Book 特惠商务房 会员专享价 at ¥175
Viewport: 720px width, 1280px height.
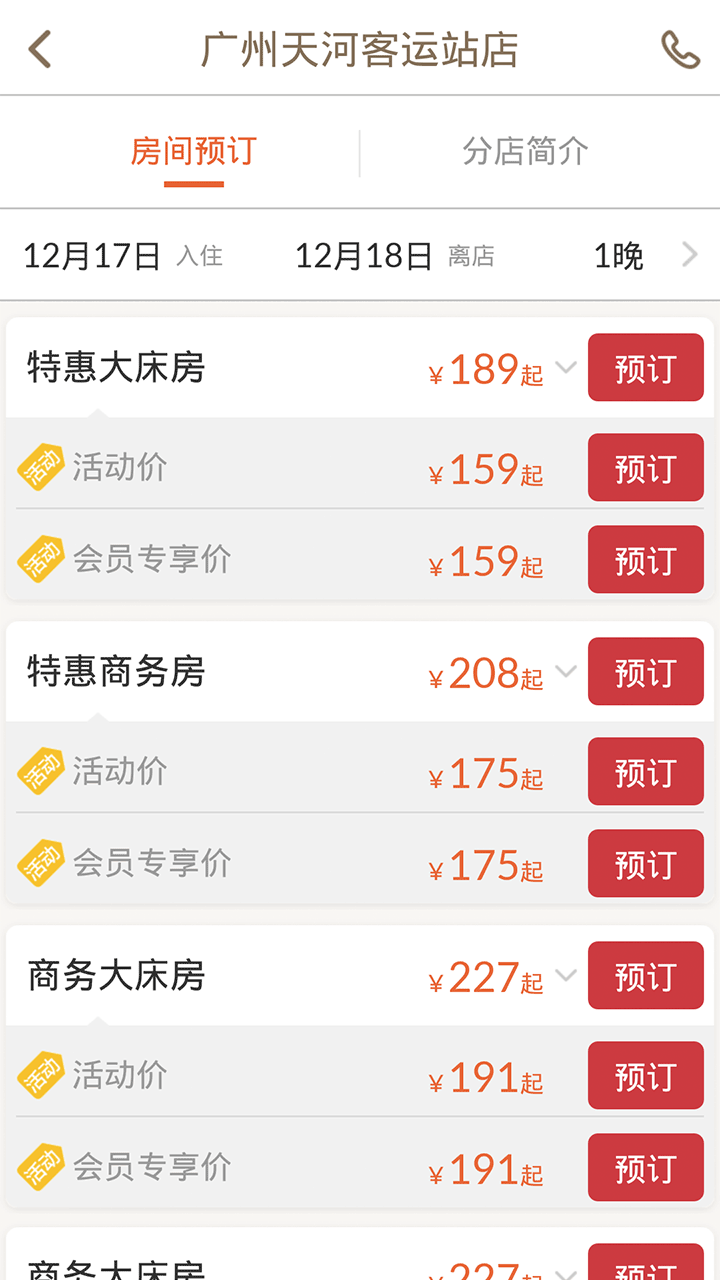tap(646, 864)
